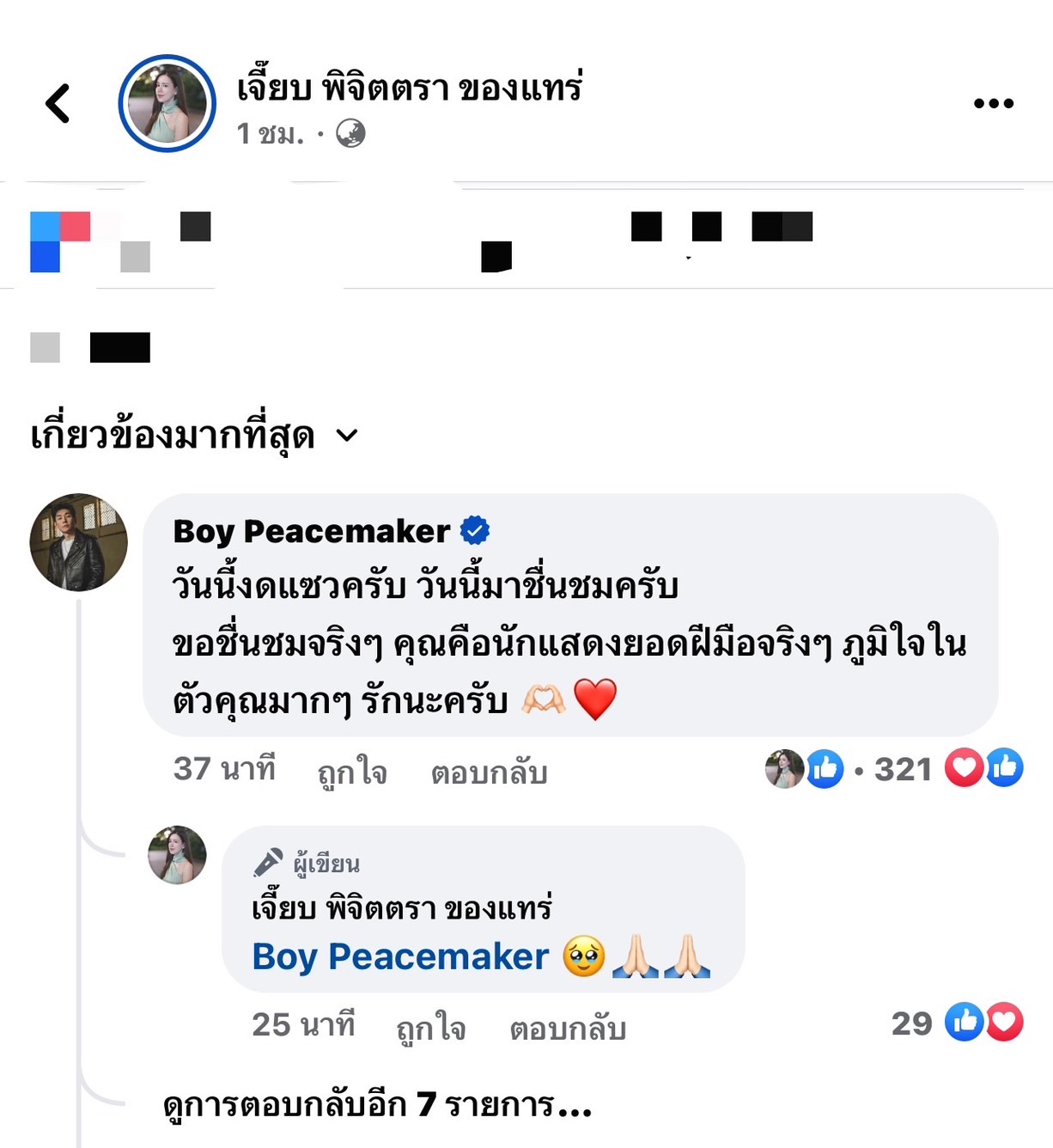The height and width of the screenshot is (1148, 1053).
Task: Open the three-dot overflow menu
Action: click(993, 104)
